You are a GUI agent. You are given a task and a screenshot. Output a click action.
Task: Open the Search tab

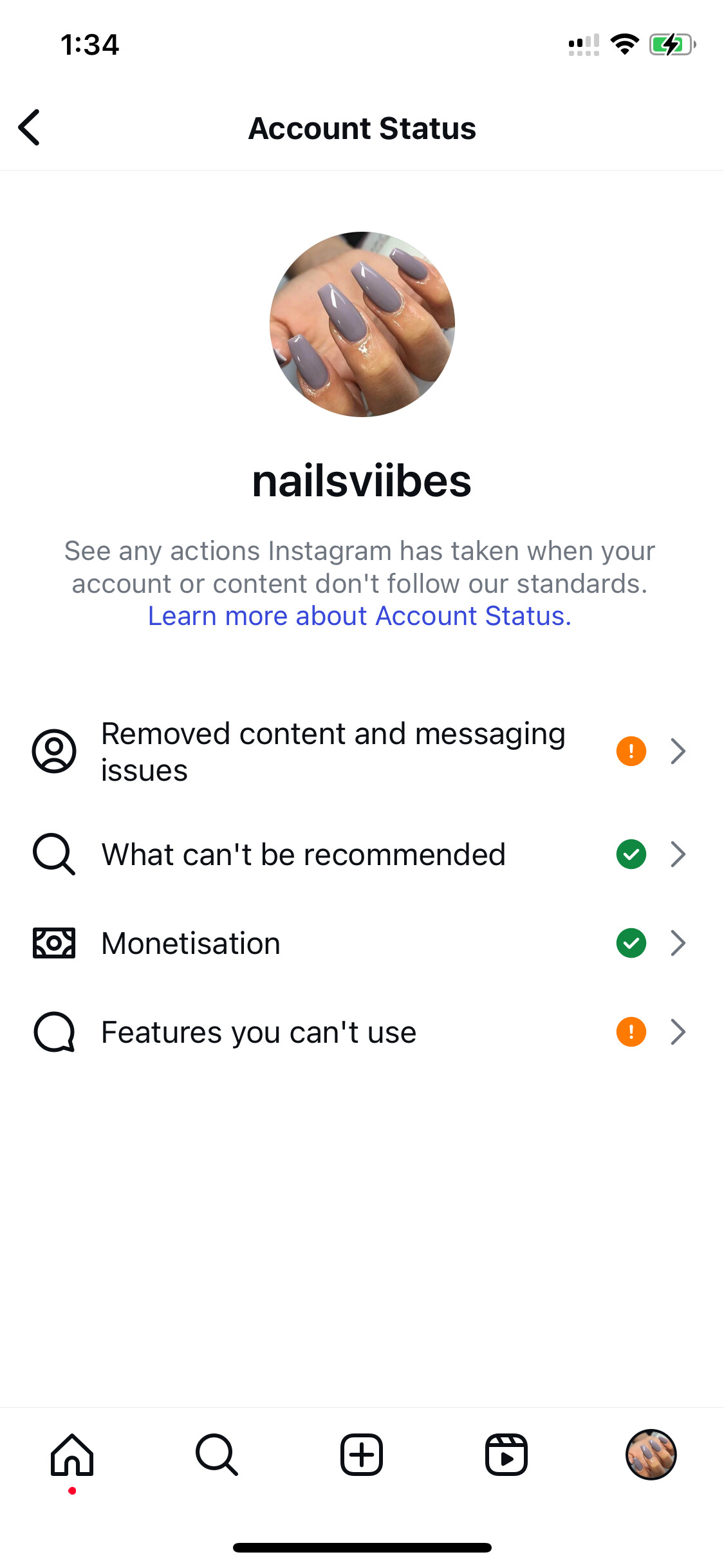click(217, 1455)
